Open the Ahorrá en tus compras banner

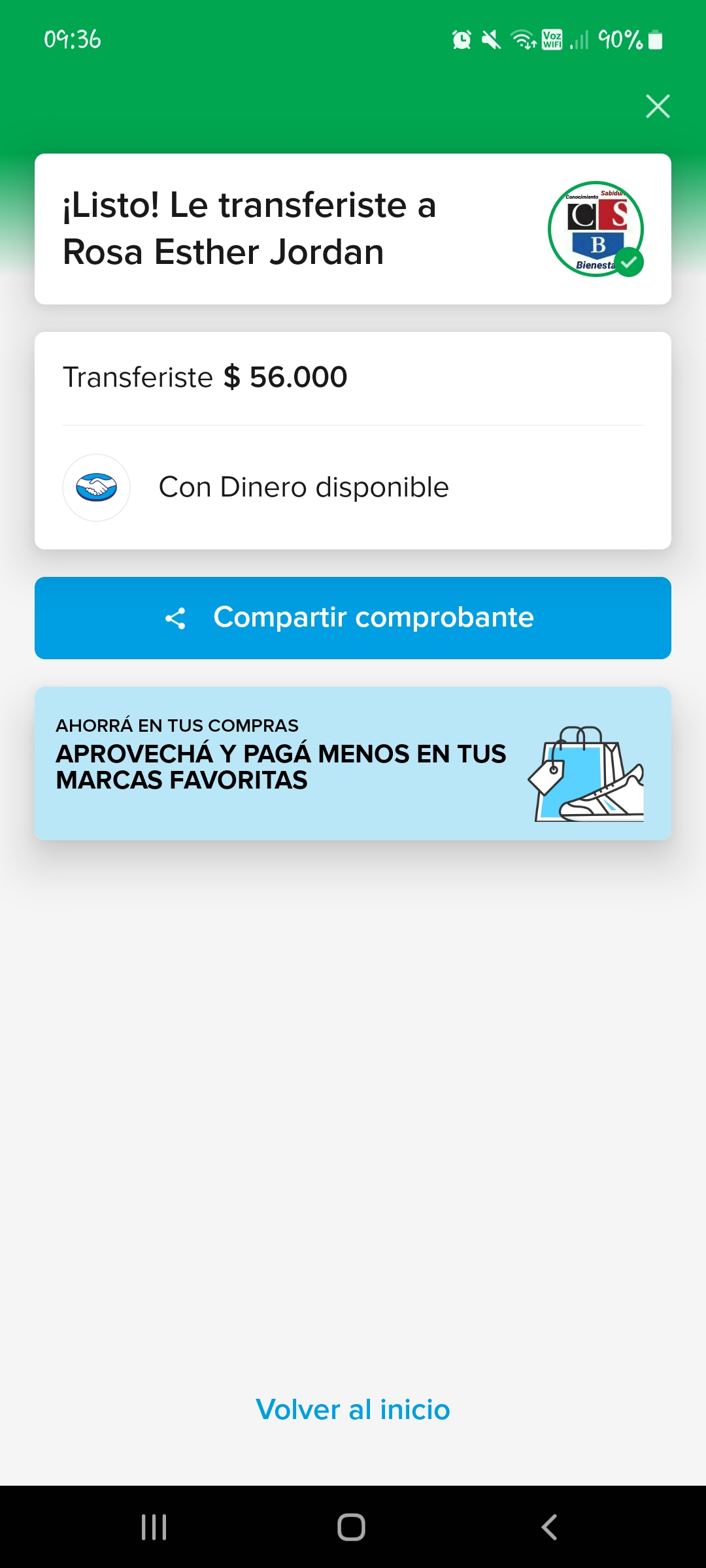point(353,763)
